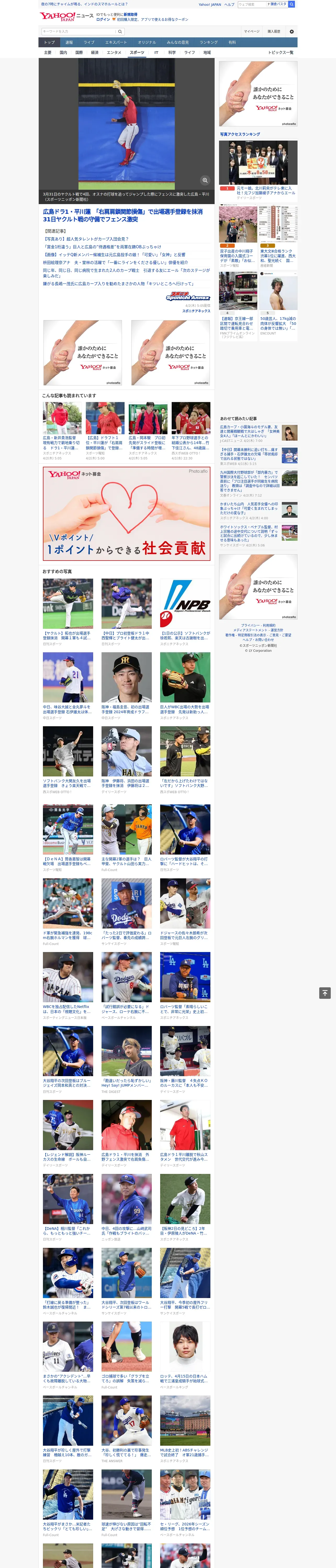Tap the back-to-top arrow button

[x=325, y=993]
